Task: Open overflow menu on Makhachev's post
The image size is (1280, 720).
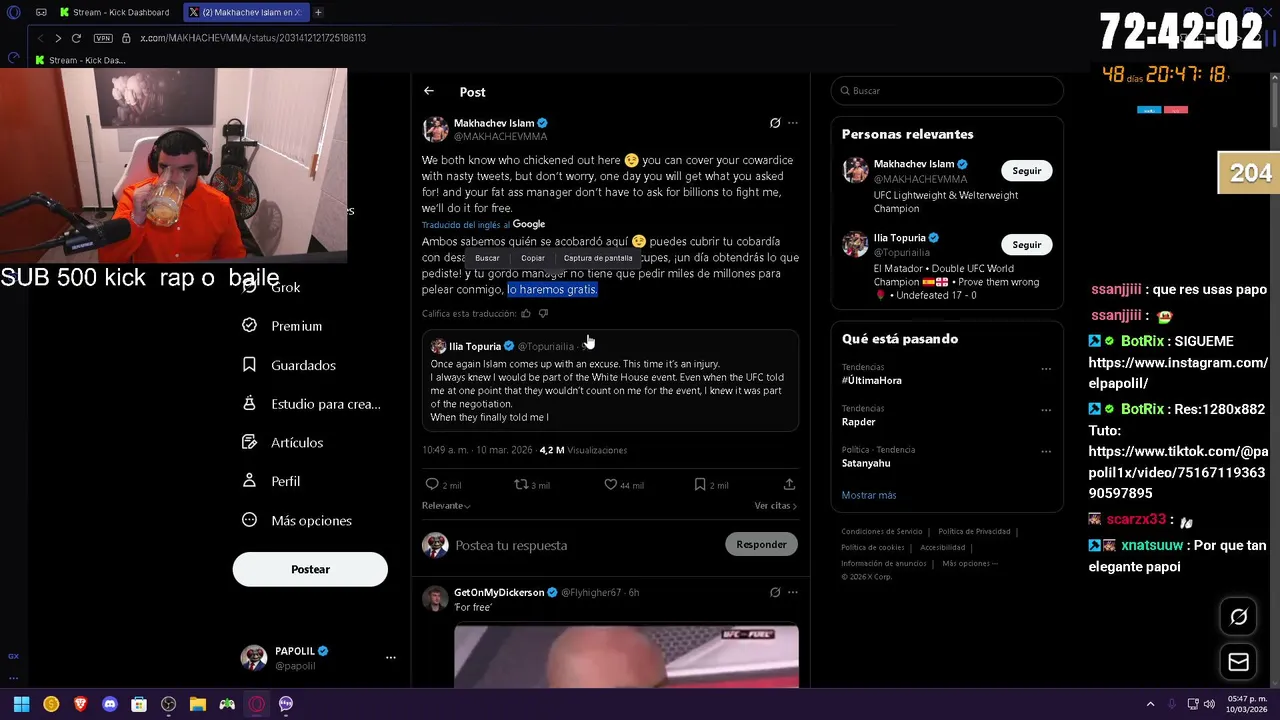Action: coord(793,123)
